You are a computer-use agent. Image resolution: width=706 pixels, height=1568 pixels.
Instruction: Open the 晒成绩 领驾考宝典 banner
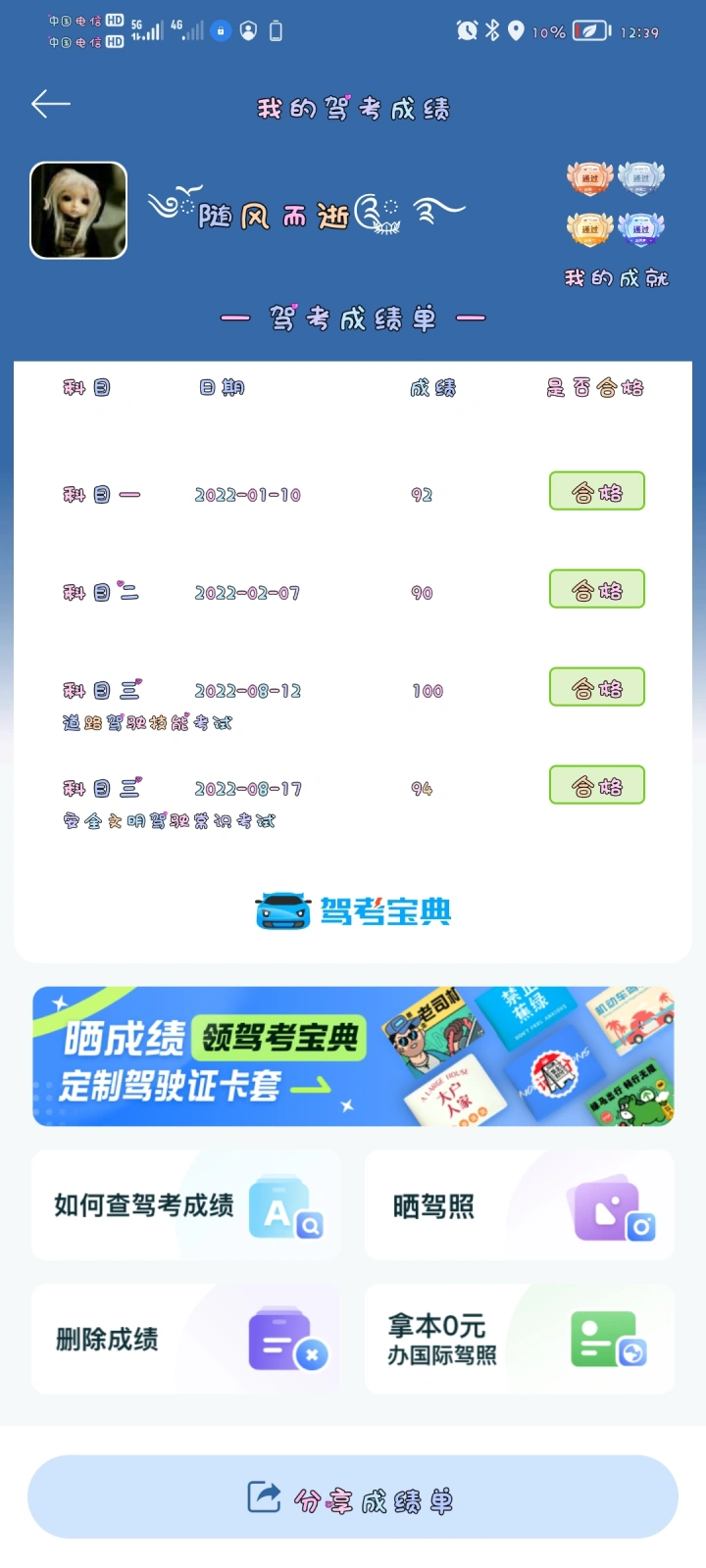pyautogui.click(x=353, y=1055)
